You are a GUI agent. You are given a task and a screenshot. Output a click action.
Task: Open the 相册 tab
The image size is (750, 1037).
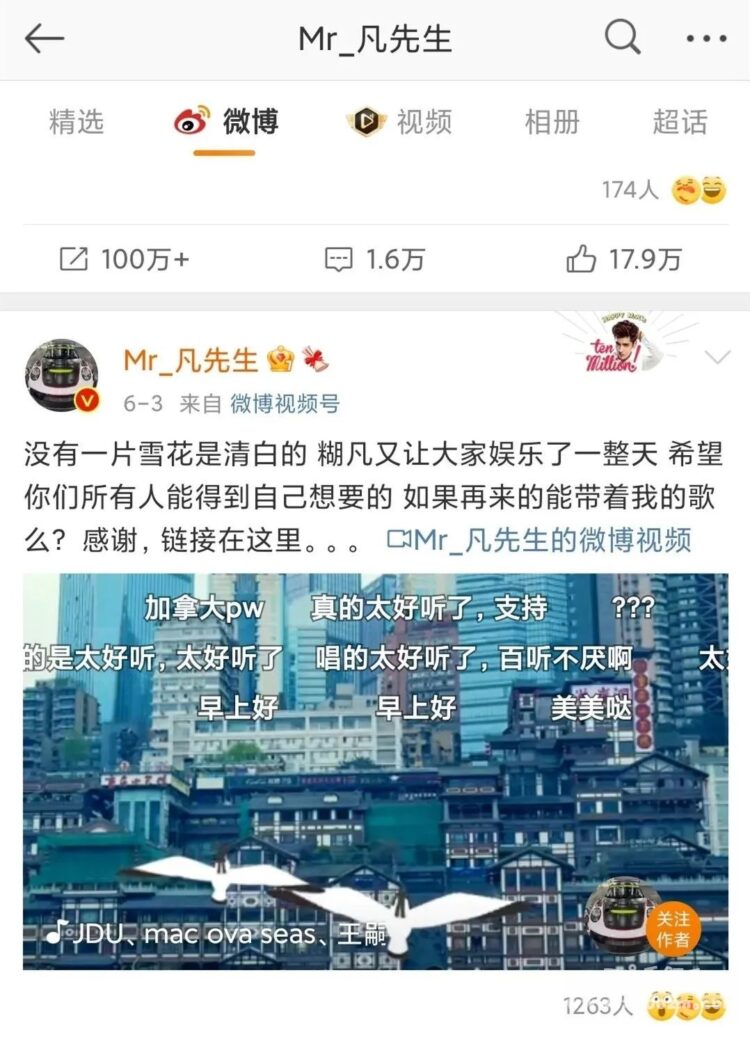(552, 122)
